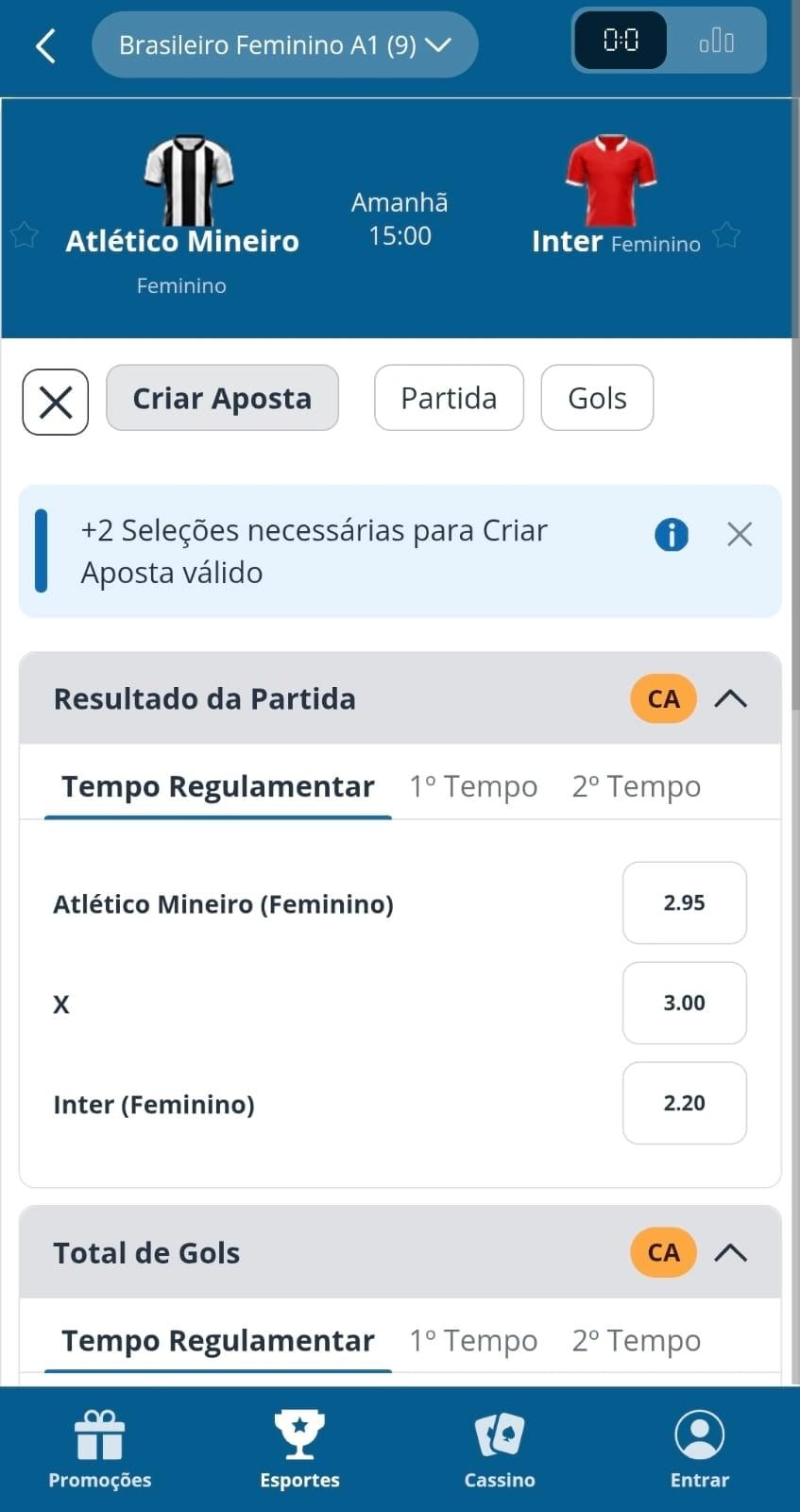
Task: Switch to the Gols tab
Action: (597, 398)
